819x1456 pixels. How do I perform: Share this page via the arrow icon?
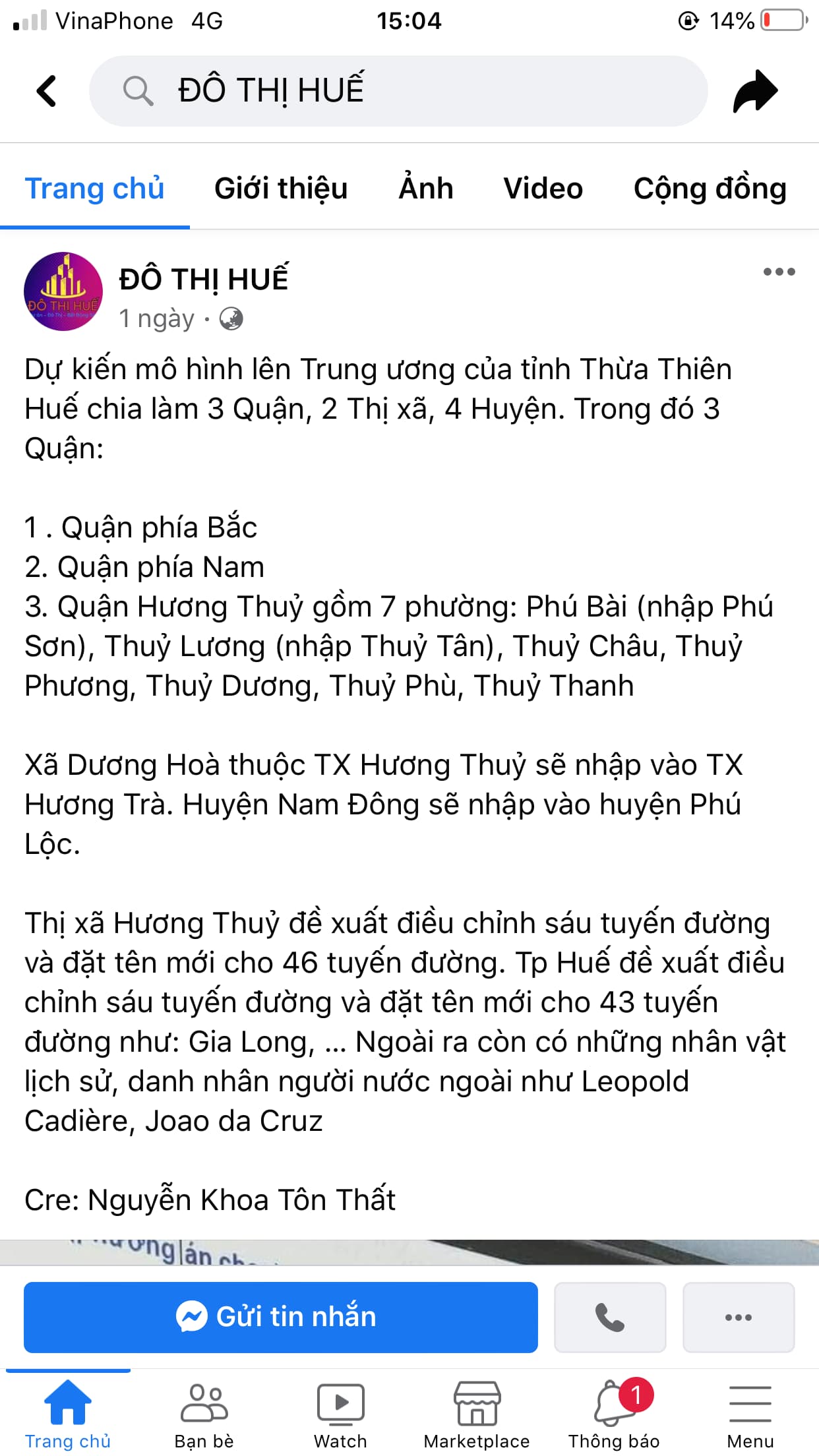tap(755, 91)
